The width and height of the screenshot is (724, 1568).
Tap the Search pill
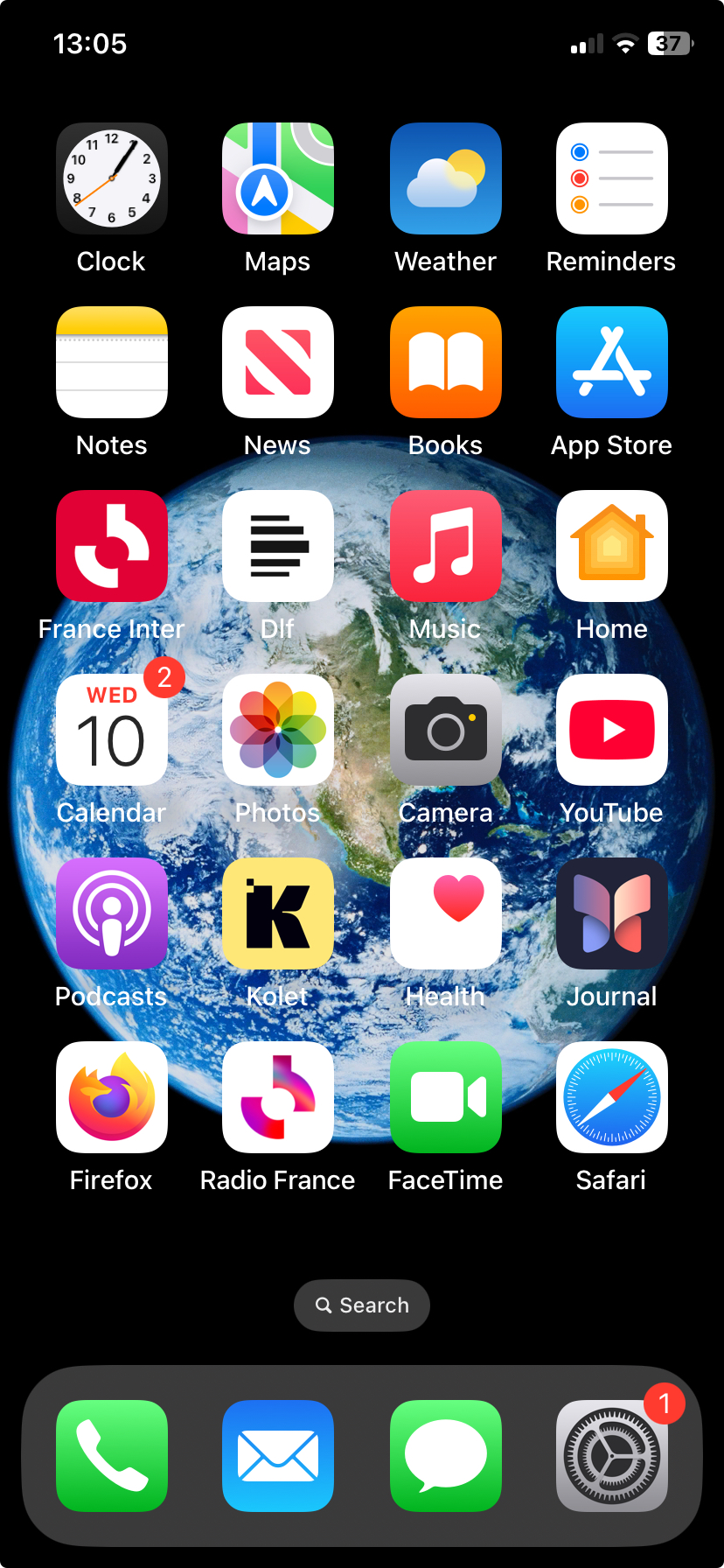362,1305
